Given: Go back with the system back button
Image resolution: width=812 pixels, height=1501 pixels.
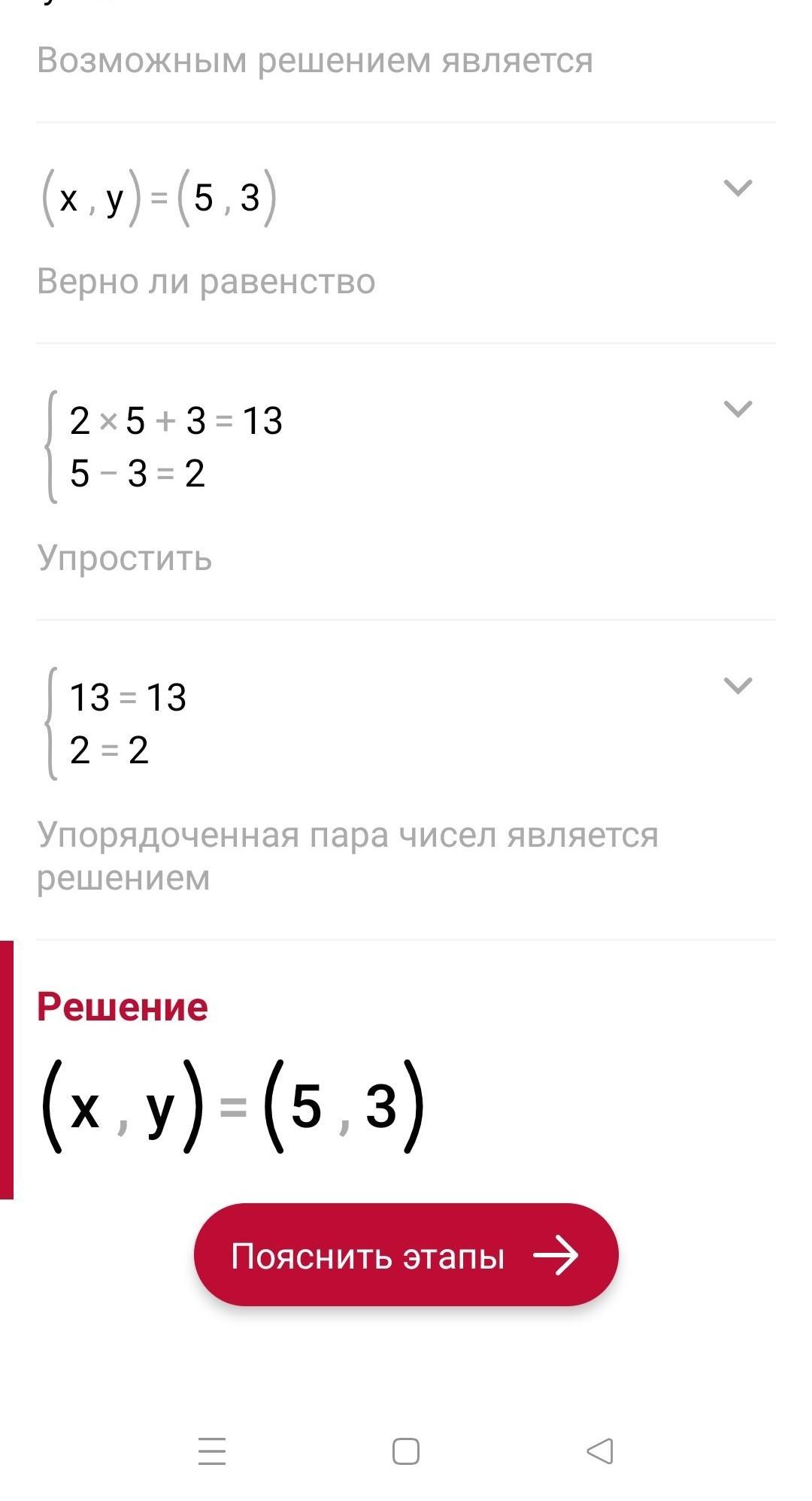Looking at the screenshot, I should (x=600, y=1451).
